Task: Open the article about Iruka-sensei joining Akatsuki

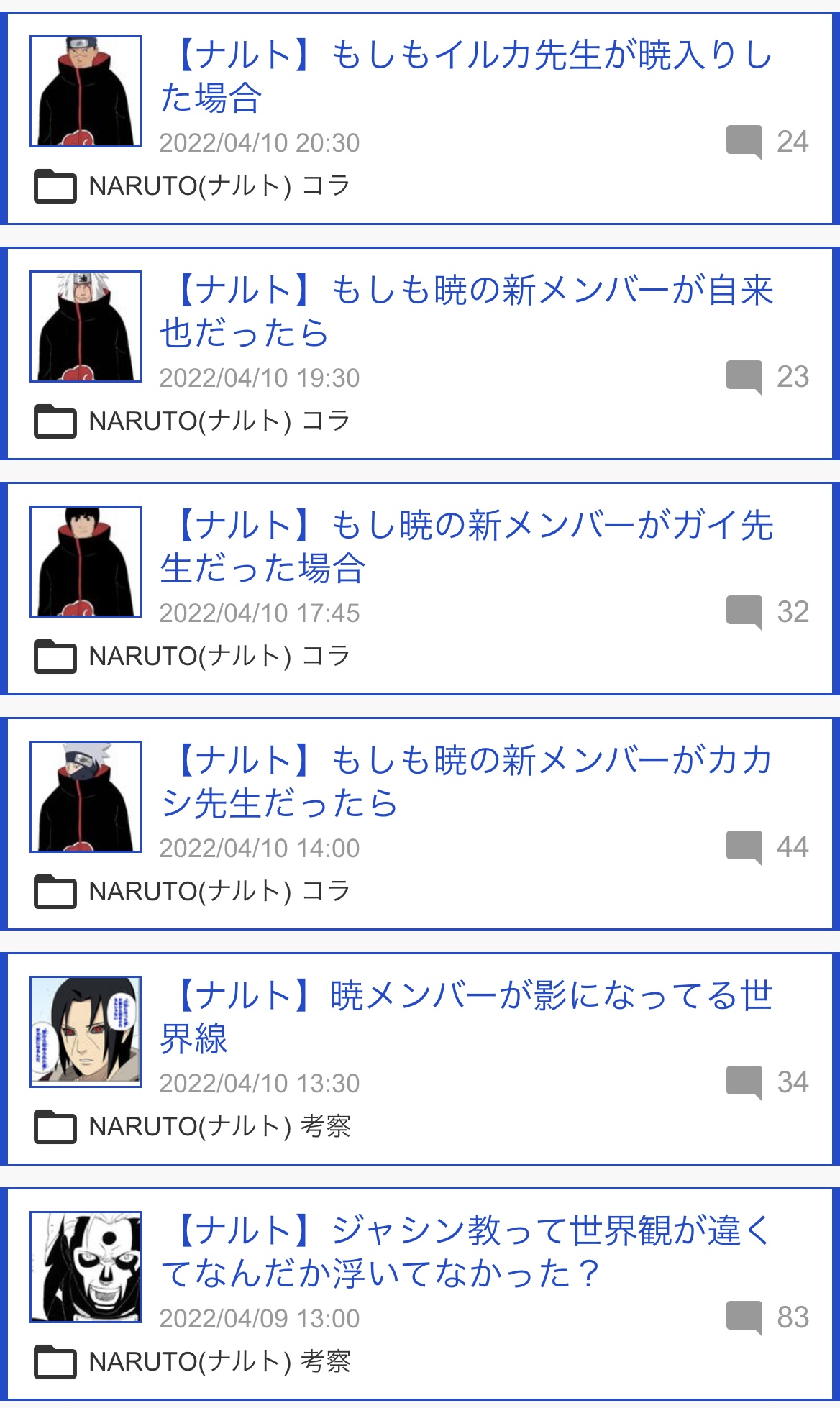Action: (x=466, y=76)
